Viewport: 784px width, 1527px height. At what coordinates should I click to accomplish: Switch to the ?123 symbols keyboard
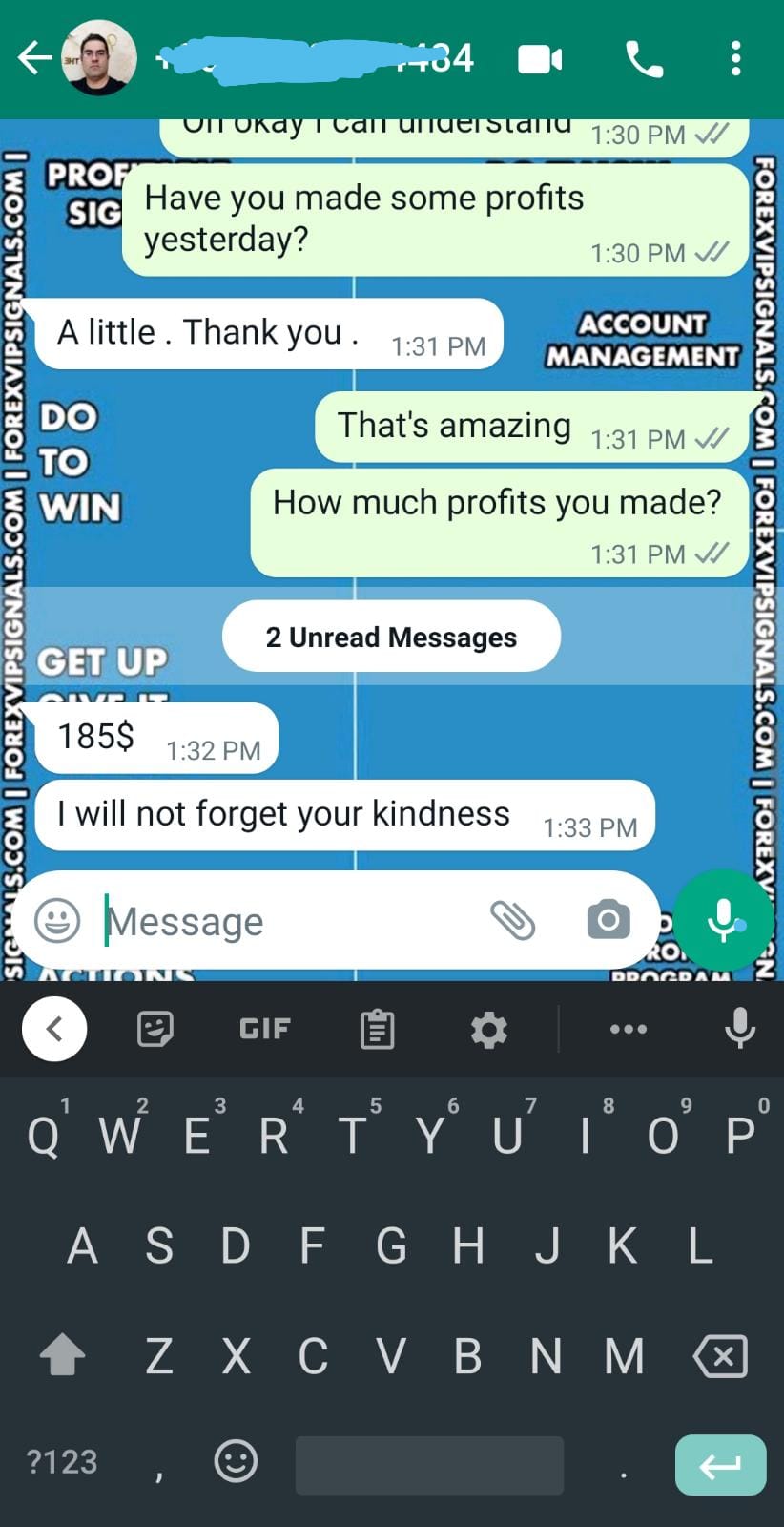click(x=62, y=1462)
